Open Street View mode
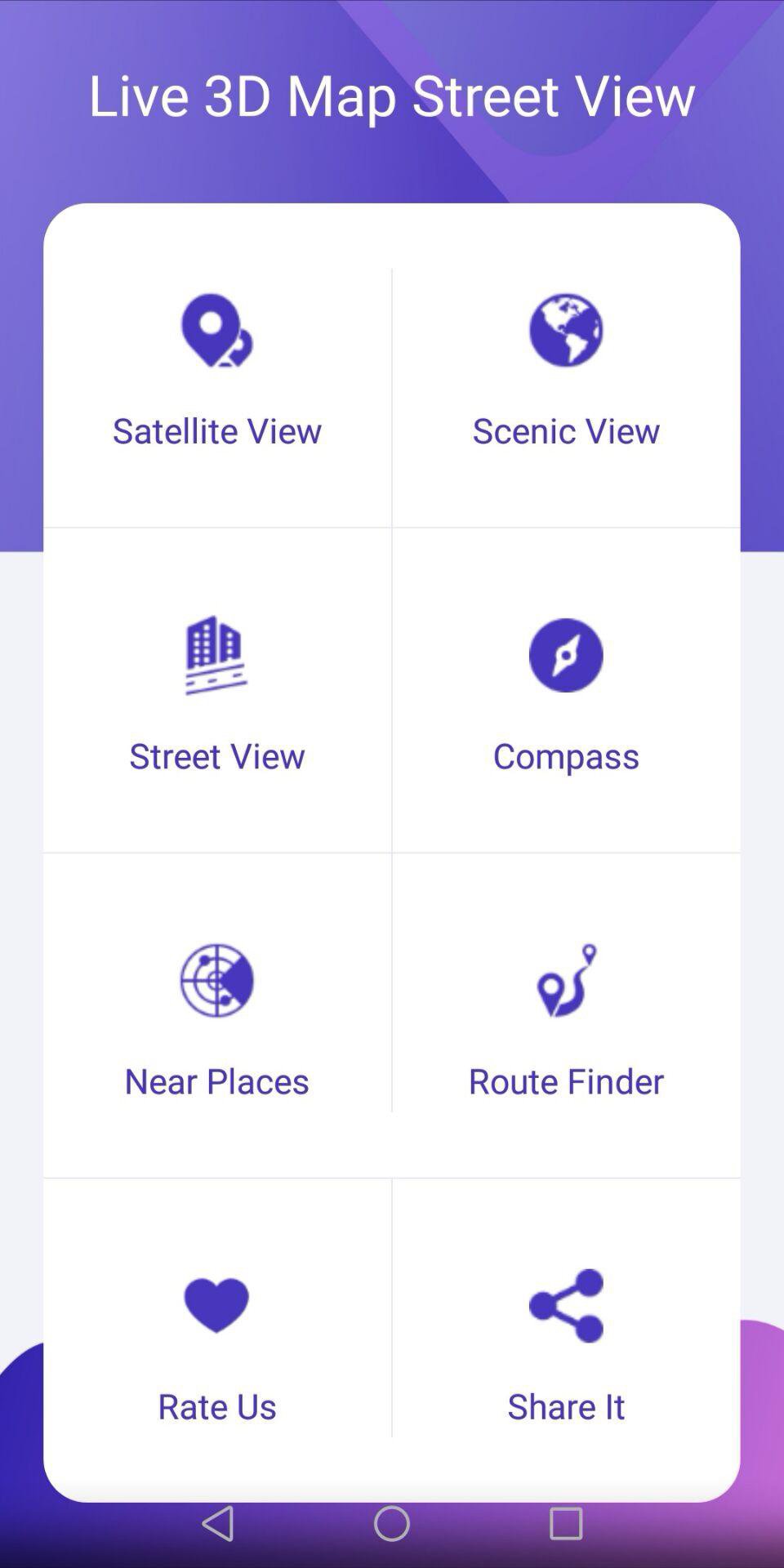The width and height of the screenshot is (784, 1568). pos(216,755)
